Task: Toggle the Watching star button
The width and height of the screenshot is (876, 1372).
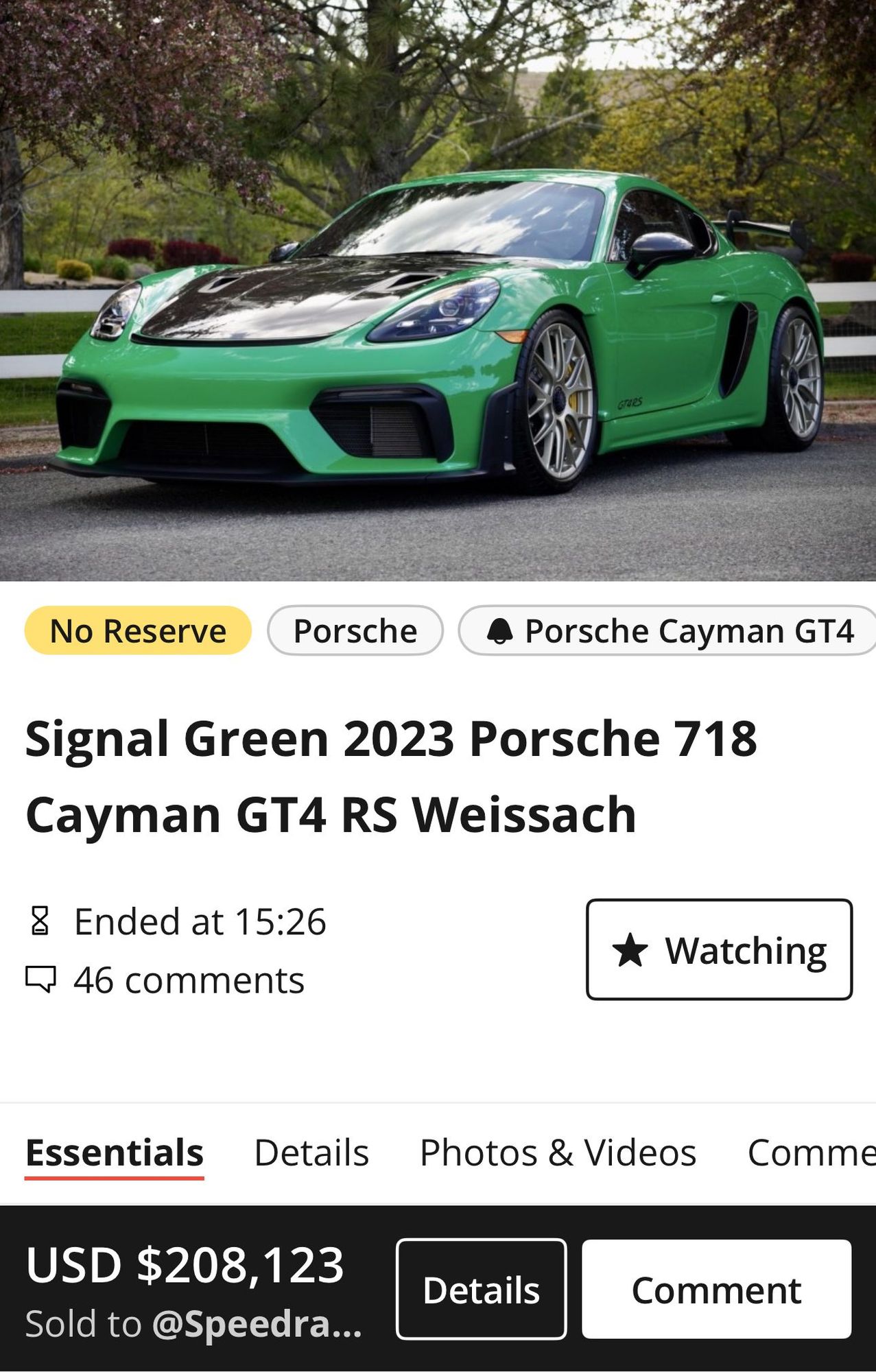Action: (719, 949)
